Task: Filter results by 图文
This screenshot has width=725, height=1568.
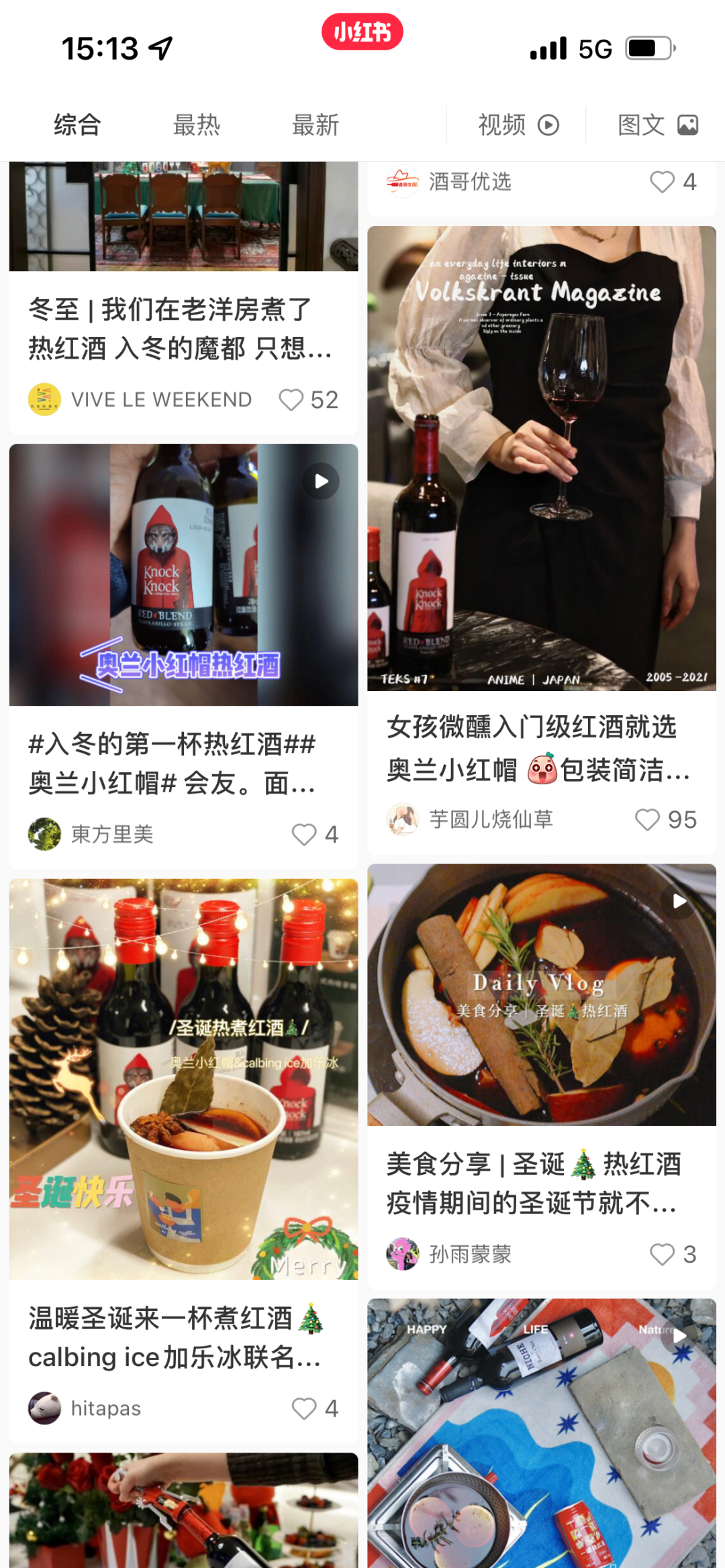Action: point(657,125)
